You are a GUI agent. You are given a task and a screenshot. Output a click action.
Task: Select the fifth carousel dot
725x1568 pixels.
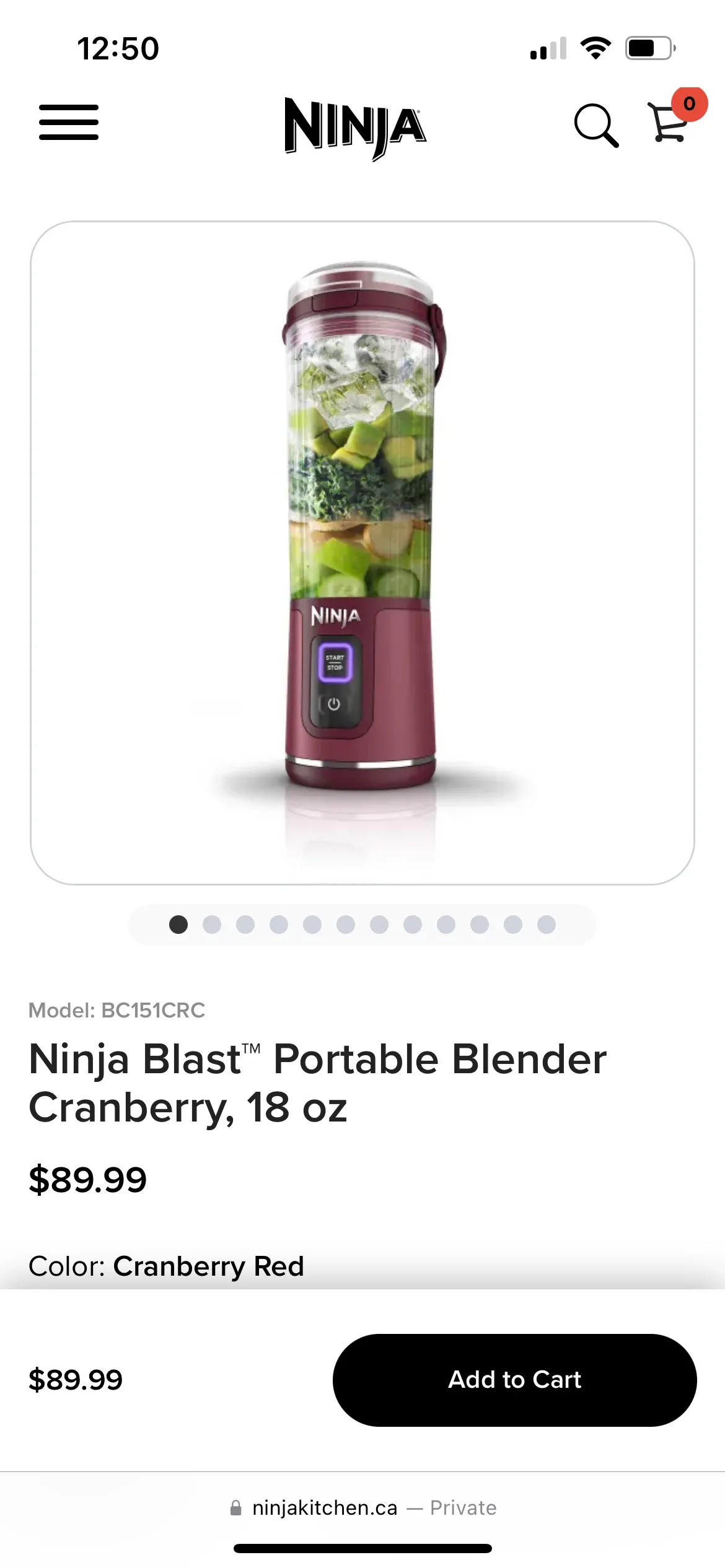coord(311,925)
